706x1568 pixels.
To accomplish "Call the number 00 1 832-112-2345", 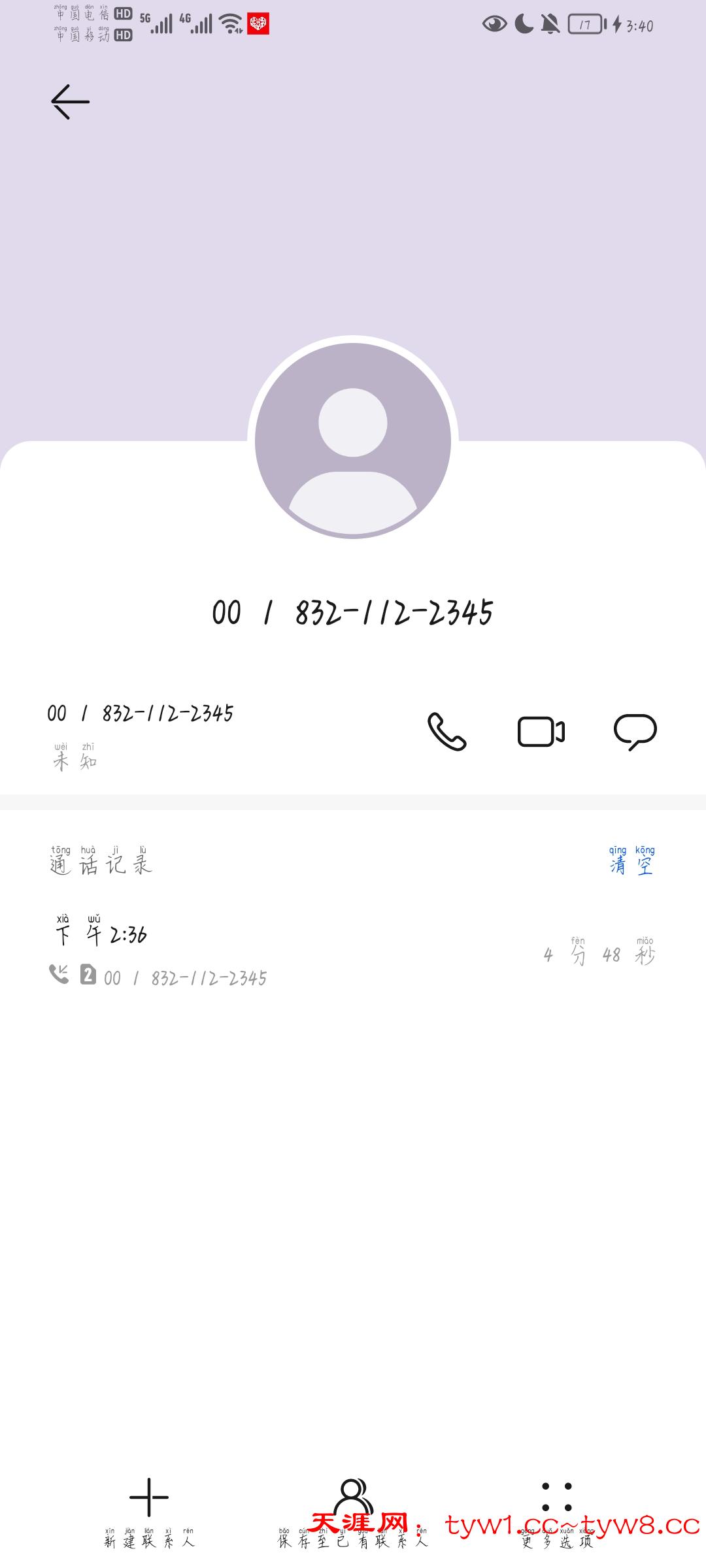I will 446,731.
